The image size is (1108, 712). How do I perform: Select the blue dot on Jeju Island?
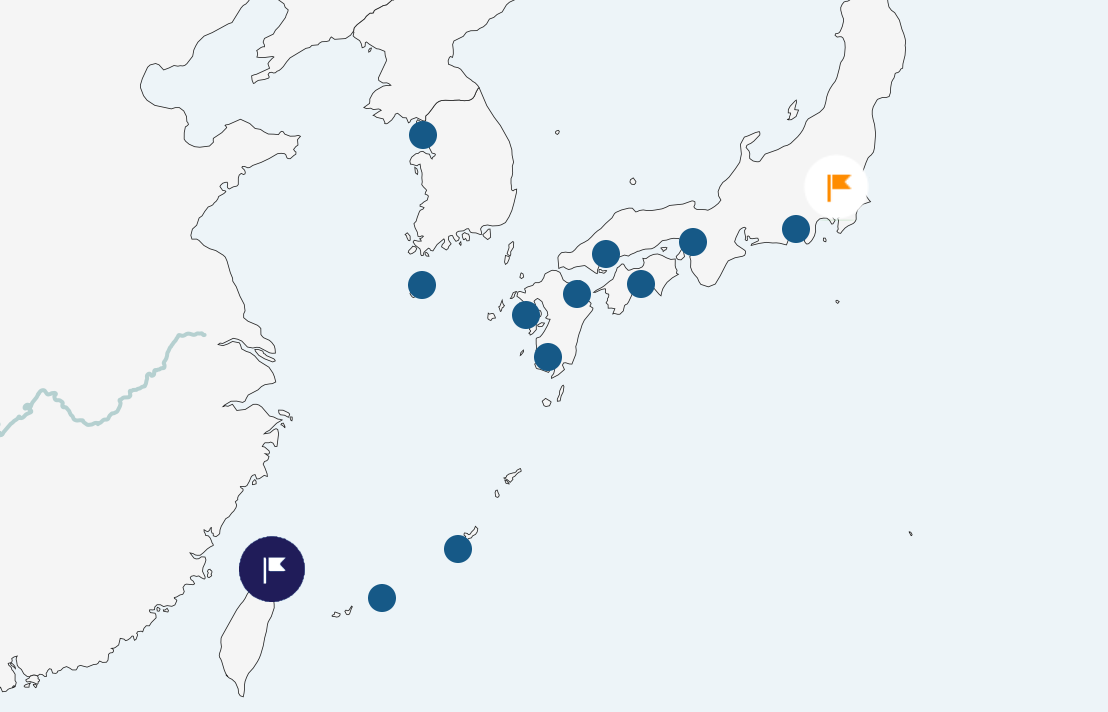422,285
